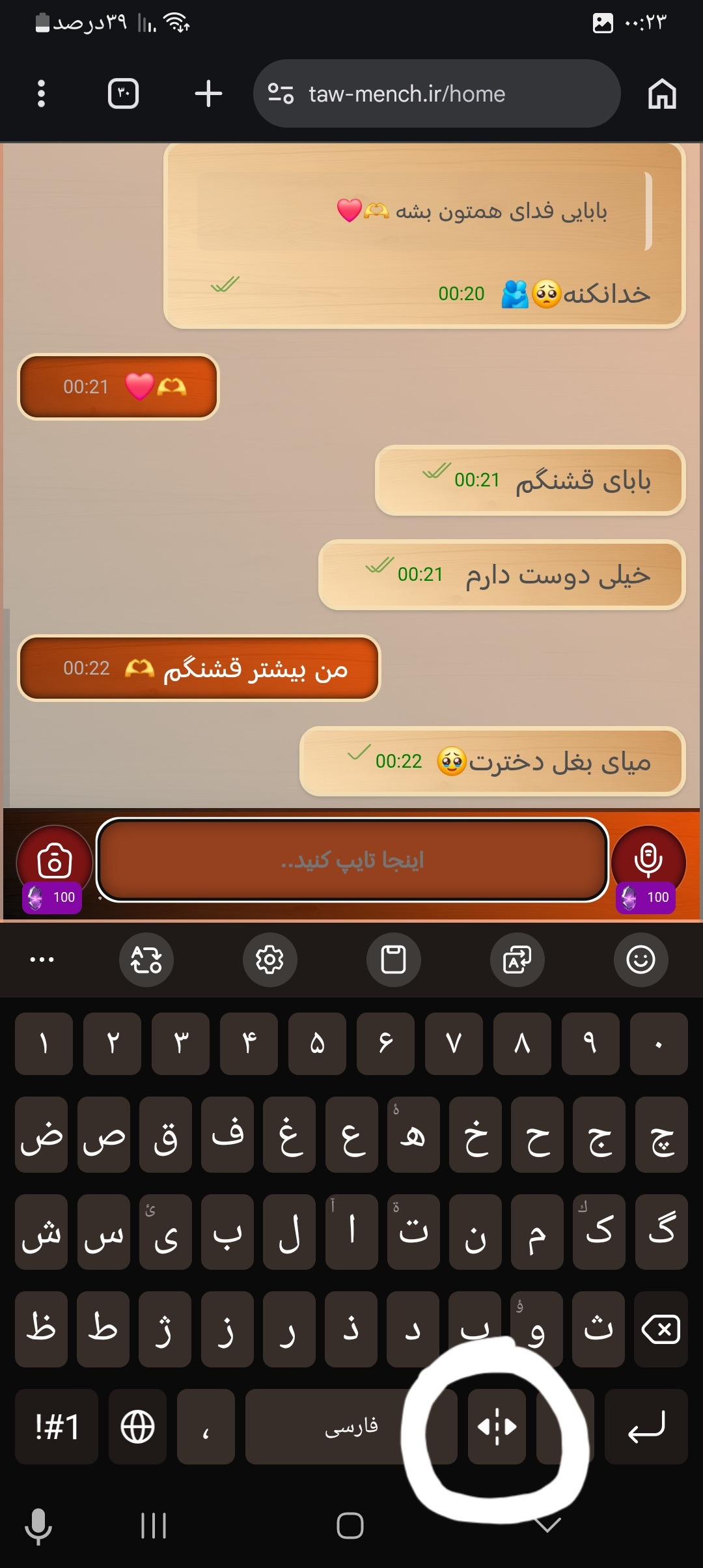Add a new browser tab
This screenshot has width=703, height=1568.
point(208,94)
